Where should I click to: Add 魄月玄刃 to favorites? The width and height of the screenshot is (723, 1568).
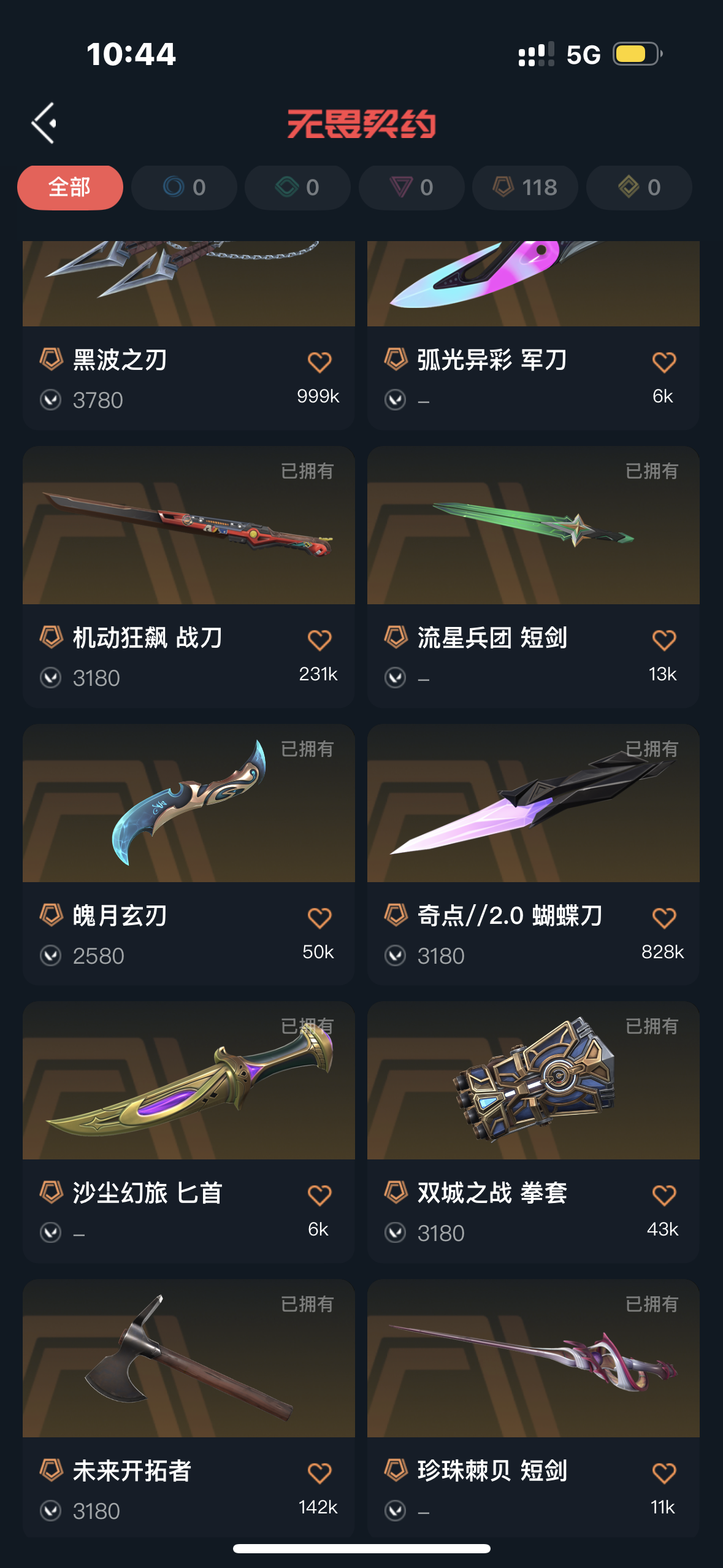pos(319,918)
